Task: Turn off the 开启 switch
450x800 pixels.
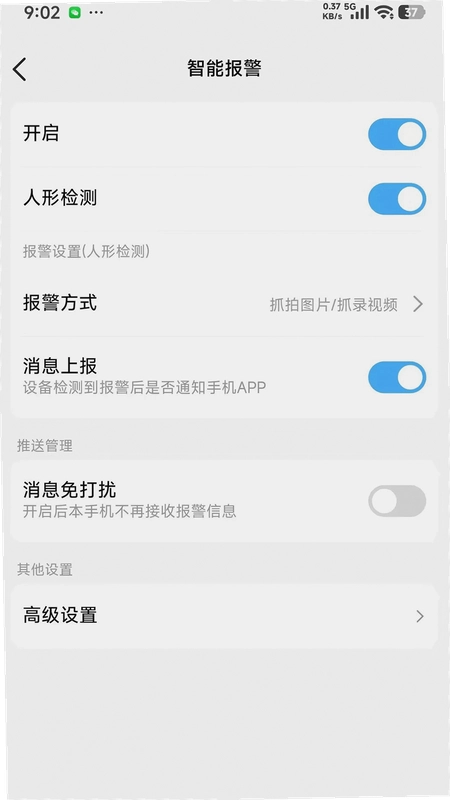Action: pyautogui.click(x=397, y=134)
